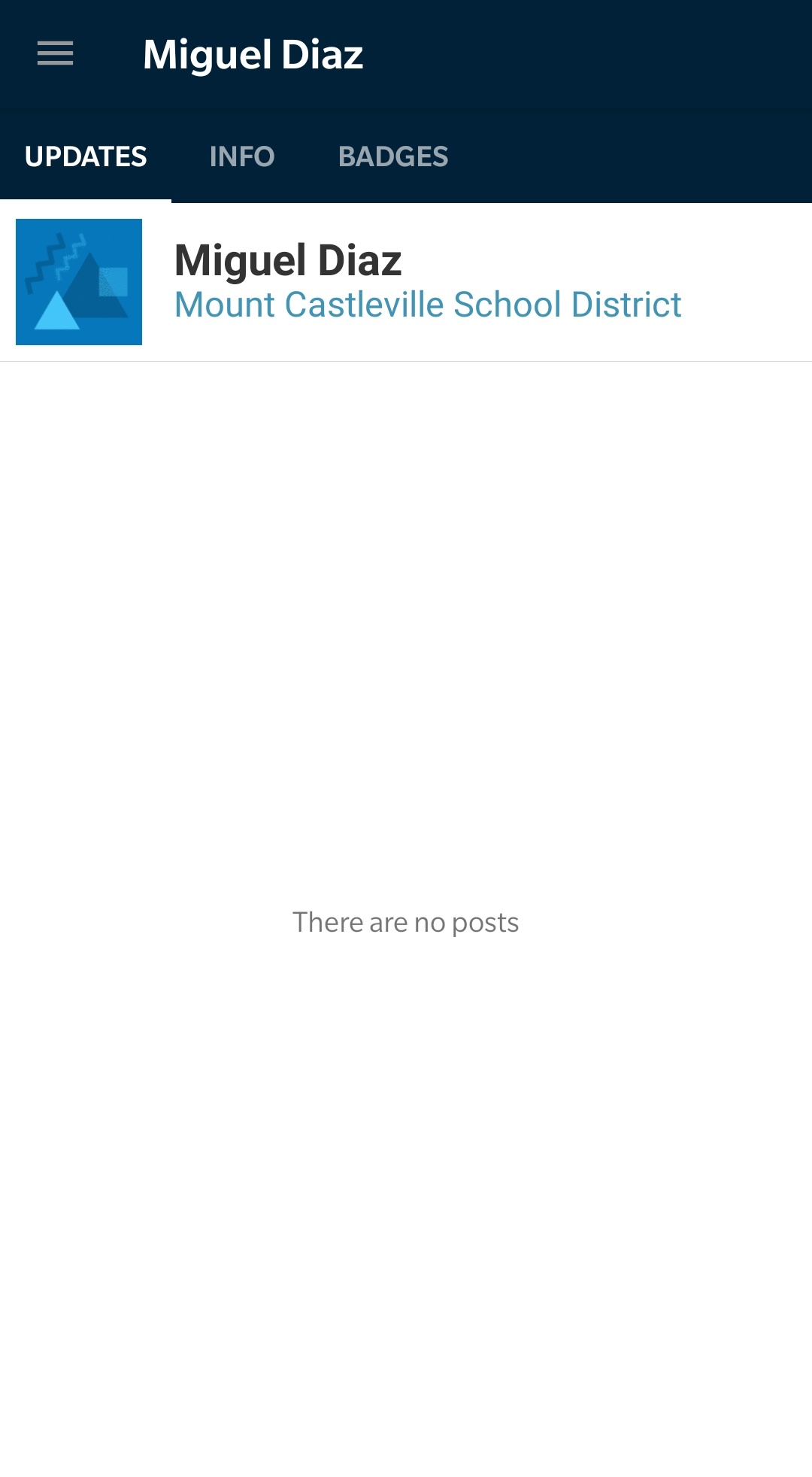This screenshot has width=812, height=1477.
Task: Select the Updates tab
Action: pyautogui.click(x=86, y=156)
